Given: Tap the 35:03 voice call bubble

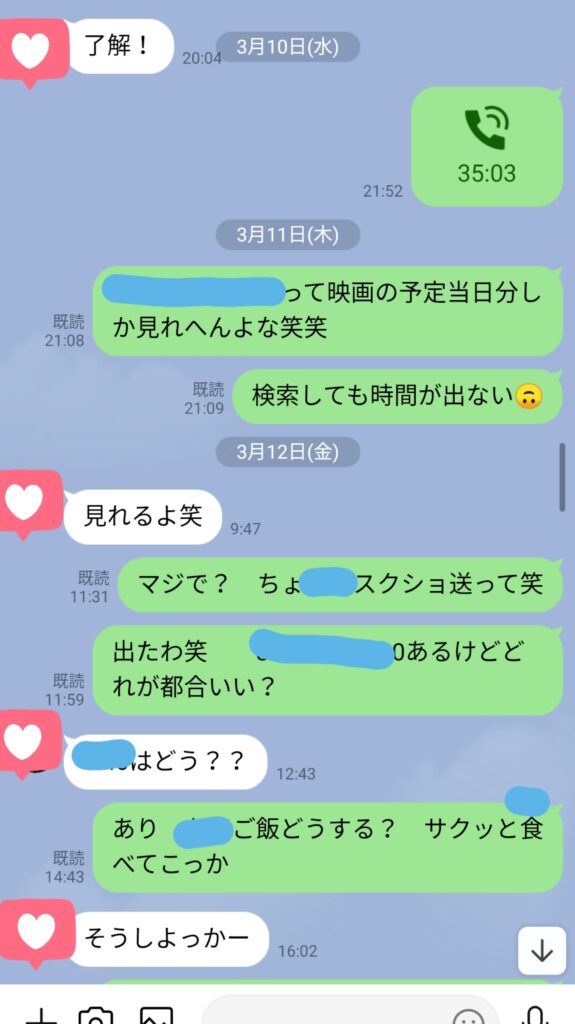Looking at the screenshot, I should (x=486, y=147).
